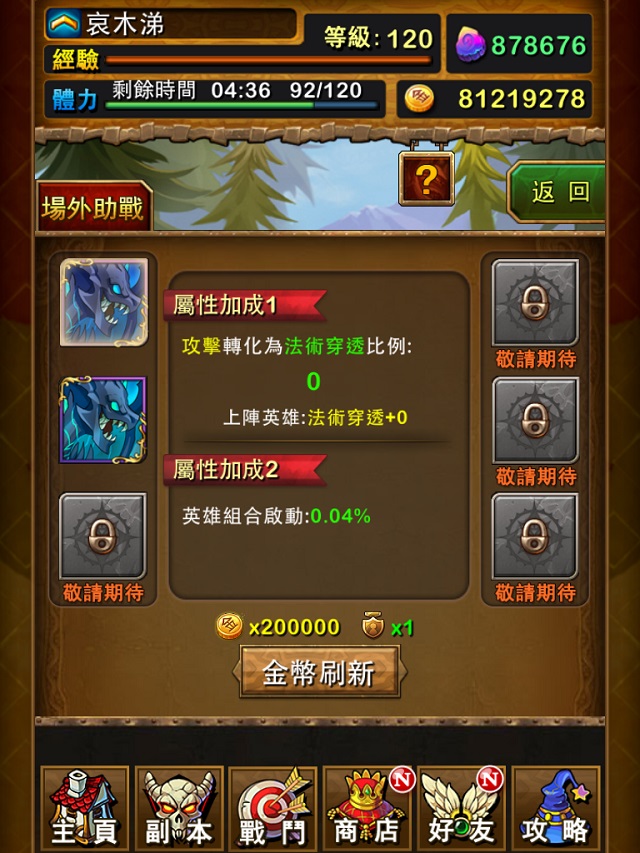The width and height of the screenshot is (640, 853).
Task: Select the second blue-framed dragon hero slot
Action: click(103, 420)
